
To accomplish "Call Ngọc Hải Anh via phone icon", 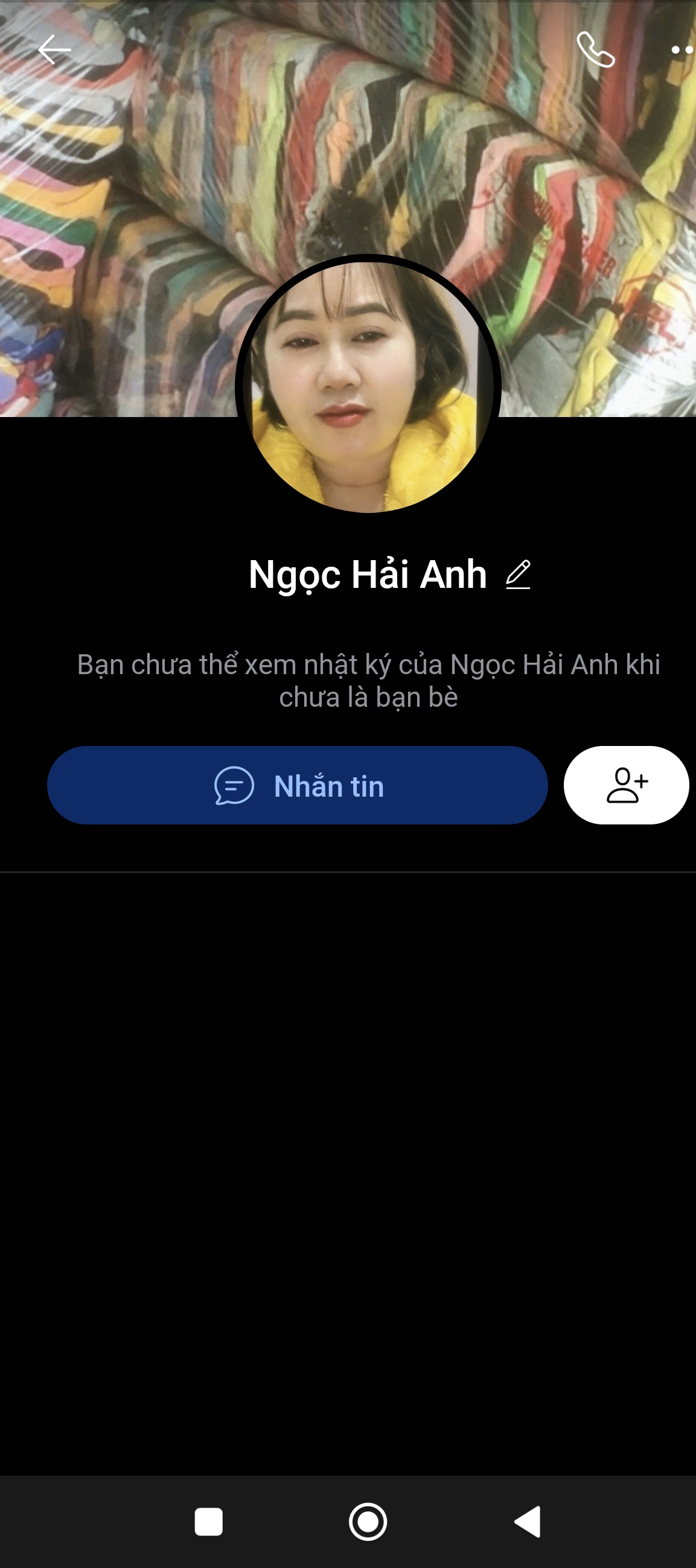I will pos(596,50).
